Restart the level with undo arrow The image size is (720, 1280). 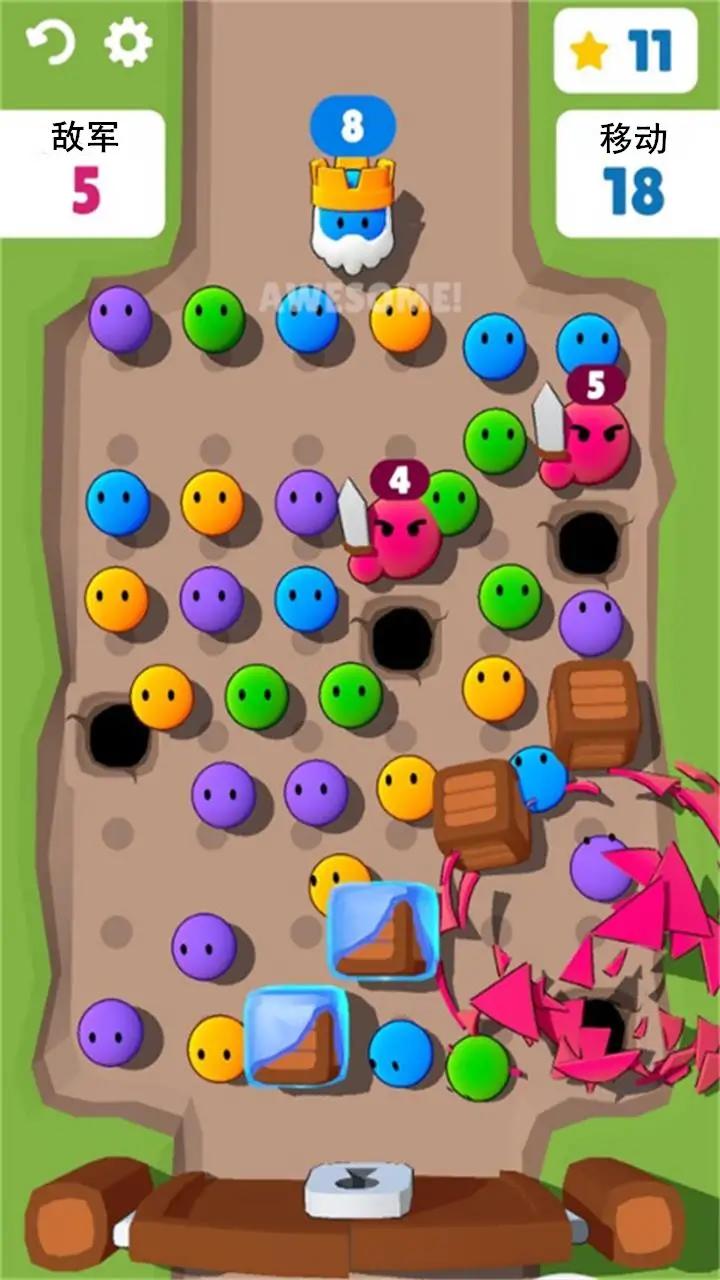pos(49,44)
